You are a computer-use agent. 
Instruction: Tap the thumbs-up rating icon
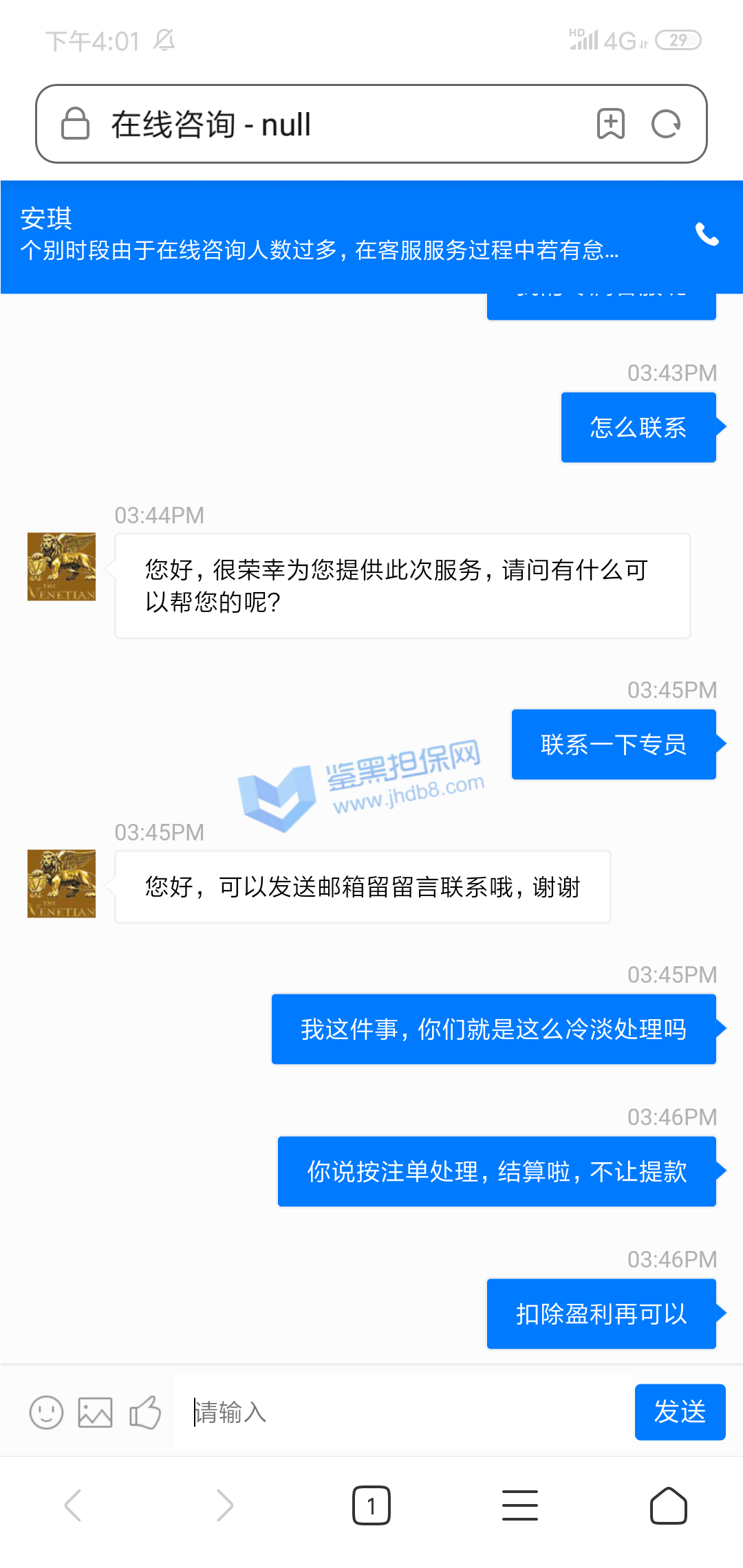(x=145, y=1413)
